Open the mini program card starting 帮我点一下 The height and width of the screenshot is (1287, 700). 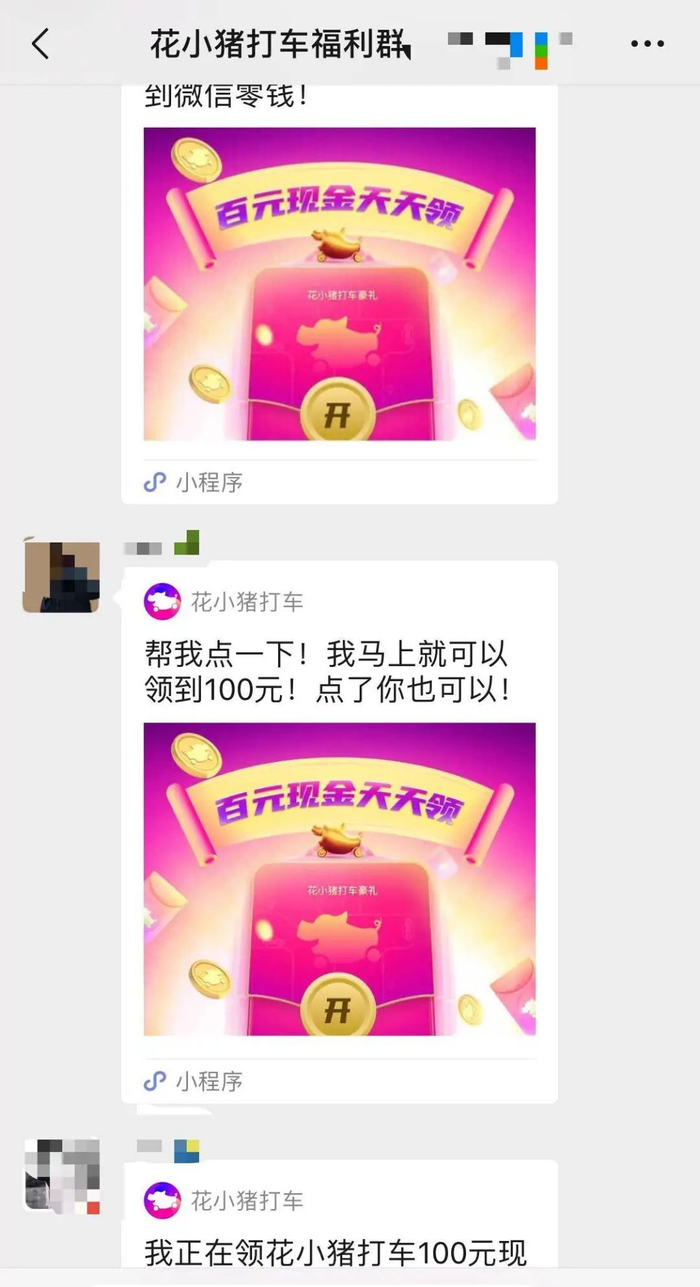click(339, 832)
